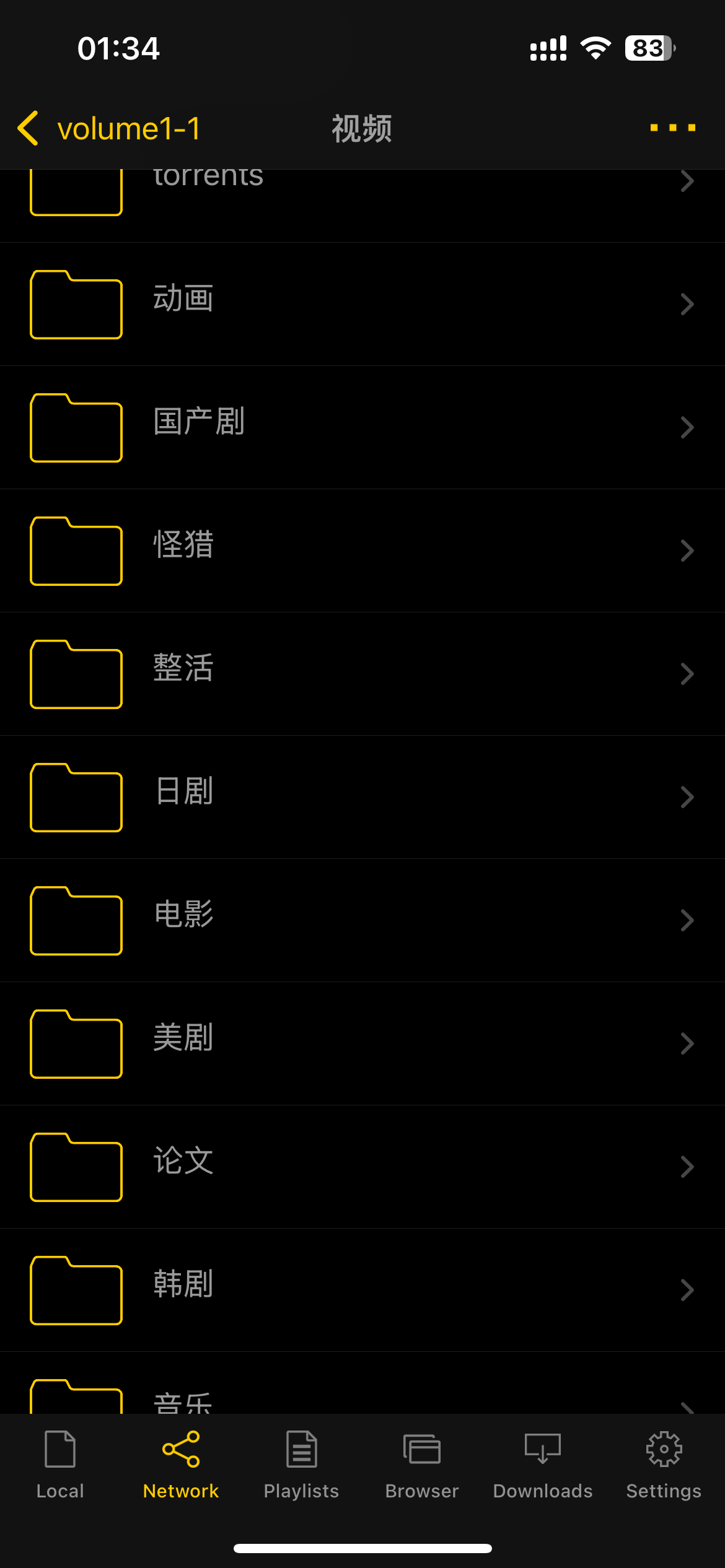Screen dimensions: 725x1568
Task: Open the 国产剧 folder
Action: 362,427
